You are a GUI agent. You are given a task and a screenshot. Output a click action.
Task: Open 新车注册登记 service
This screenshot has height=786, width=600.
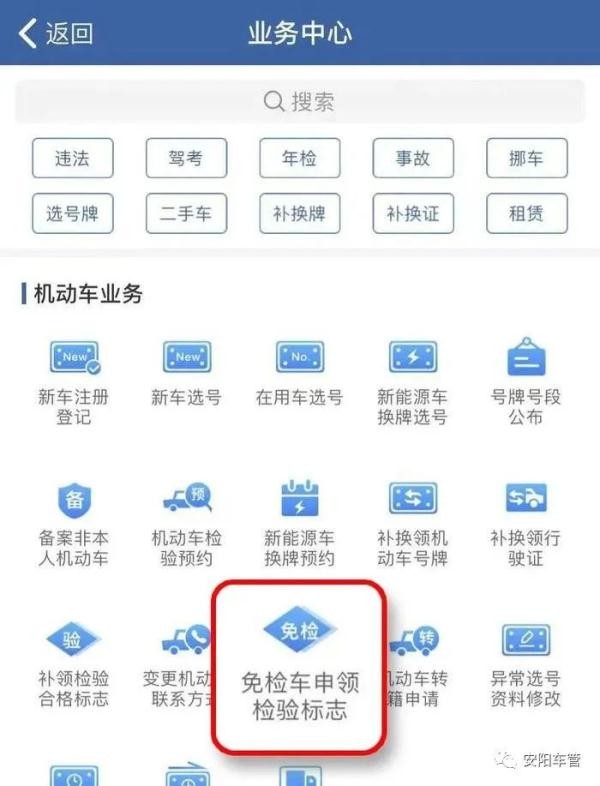pyautogui.click(x=74, y=380)
